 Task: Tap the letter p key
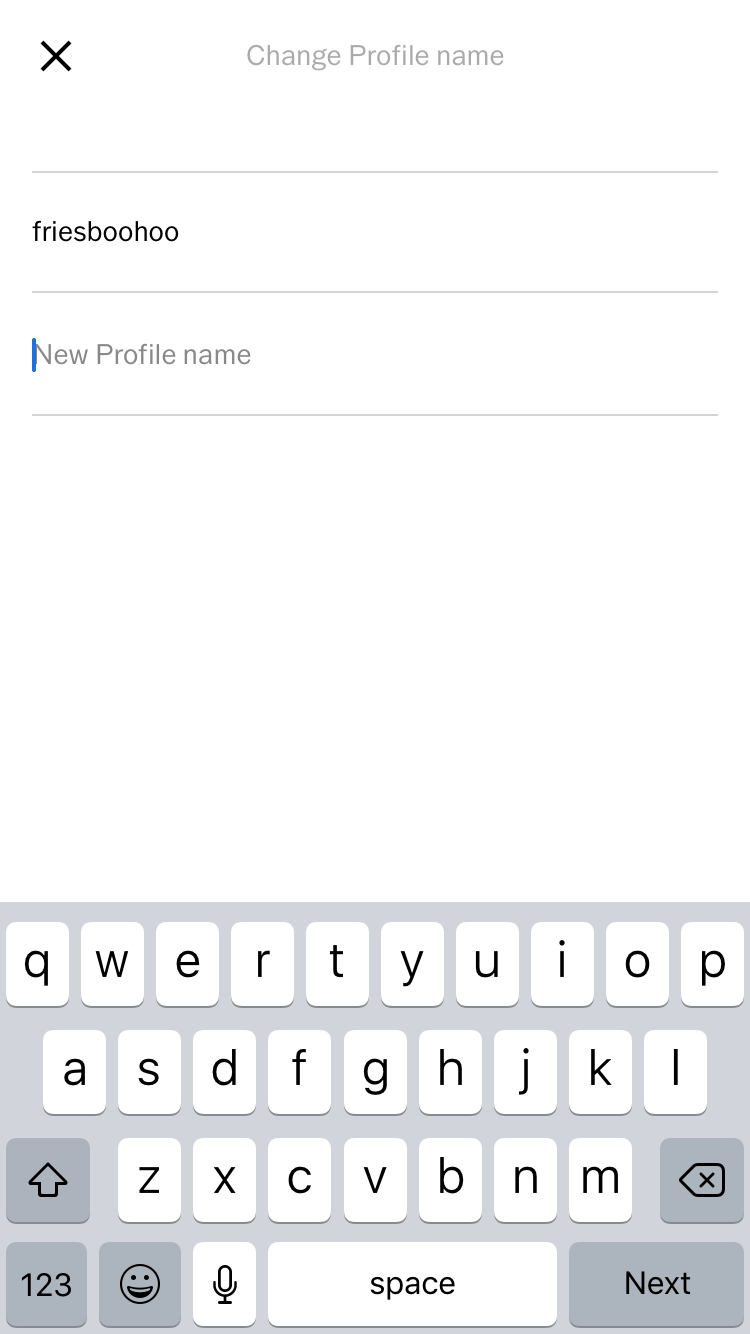[712, 963]
